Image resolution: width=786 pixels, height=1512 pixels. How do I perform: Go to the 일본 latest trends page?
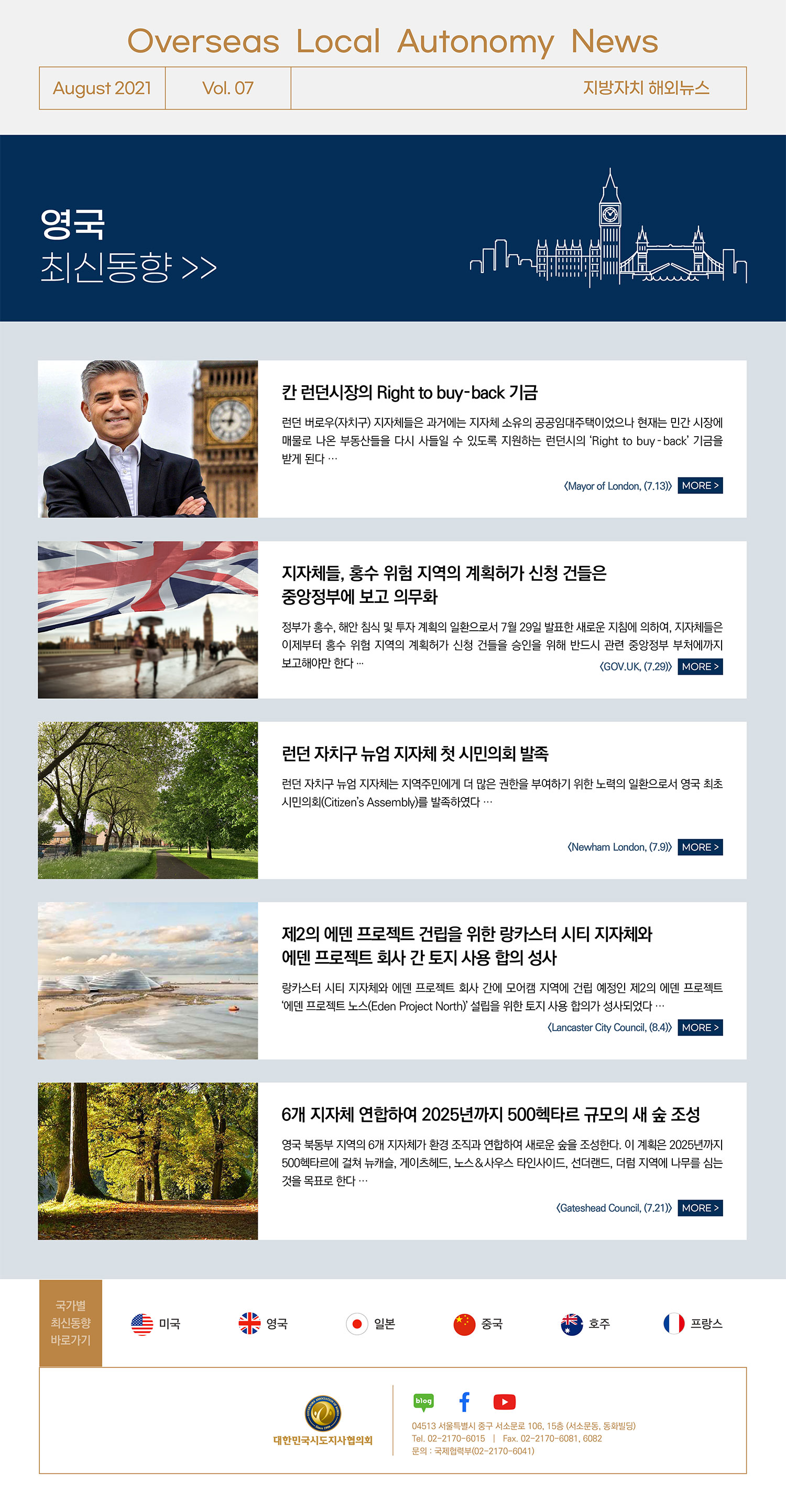click(370, 1324)
